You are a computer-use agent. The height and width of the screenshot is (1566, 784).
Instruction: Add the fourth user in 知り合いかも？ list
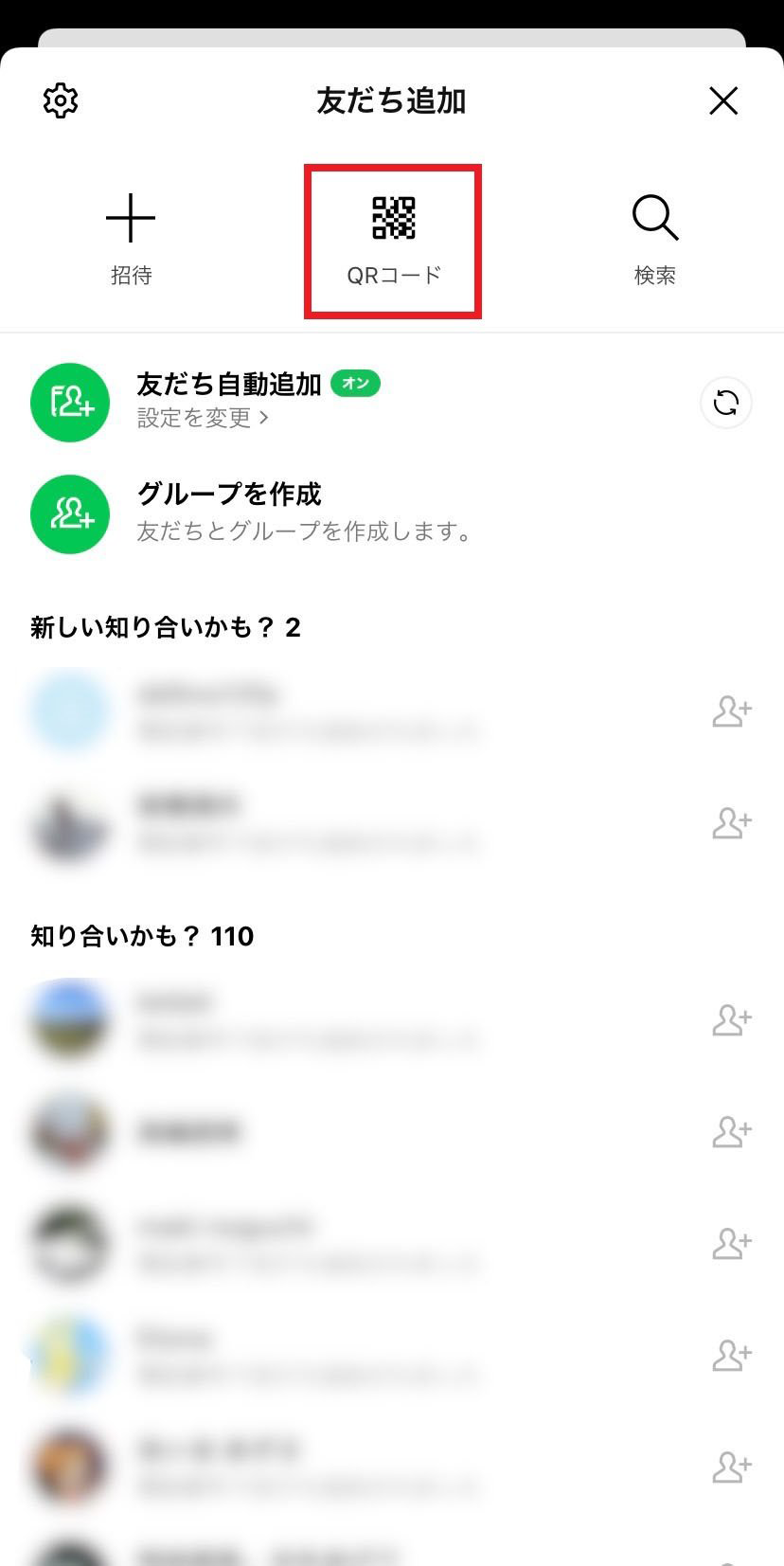pyautogui.click(x=729, y=1356)
